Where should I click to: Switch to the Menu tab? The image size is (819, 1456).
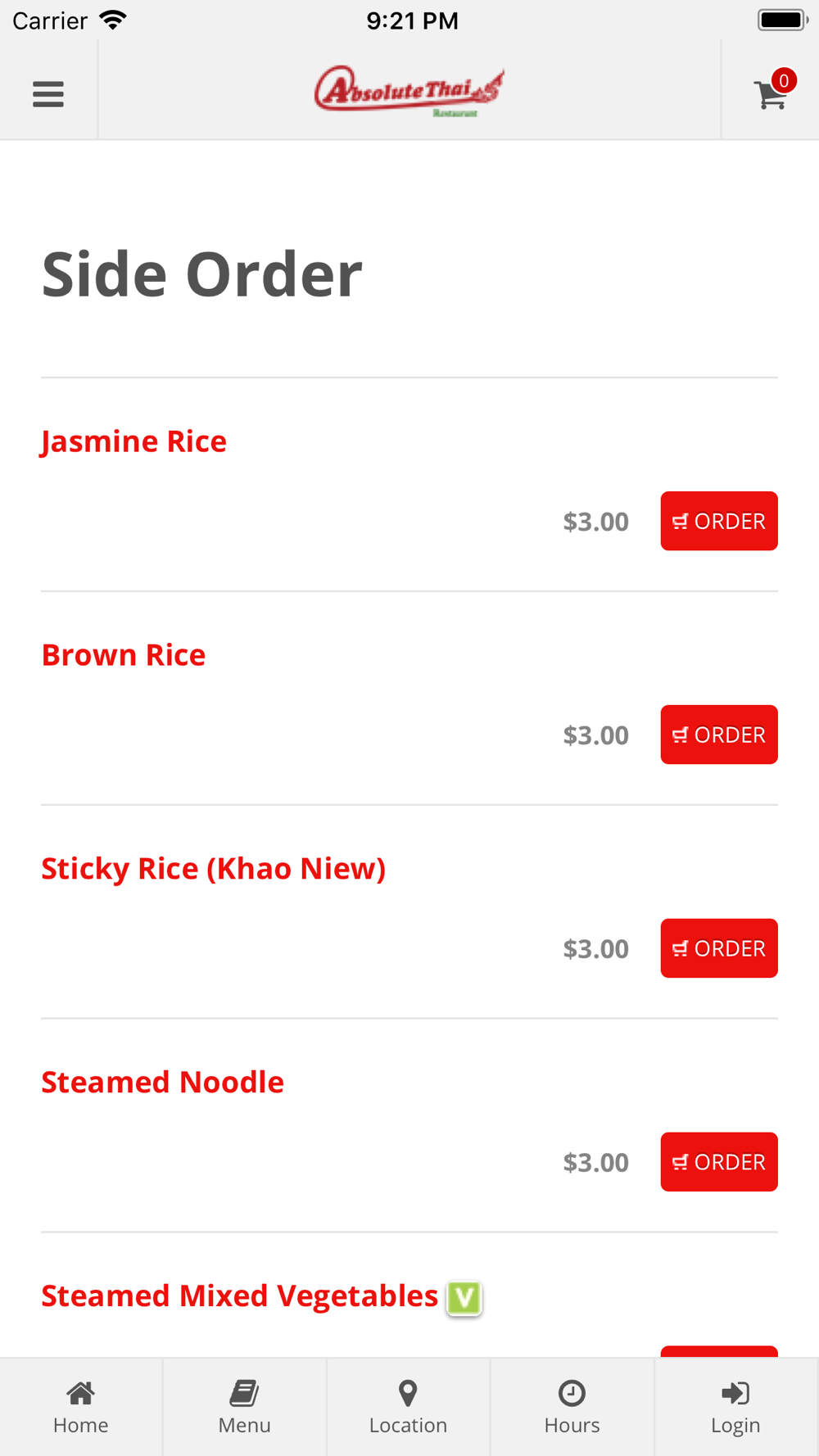(245, 1407)
